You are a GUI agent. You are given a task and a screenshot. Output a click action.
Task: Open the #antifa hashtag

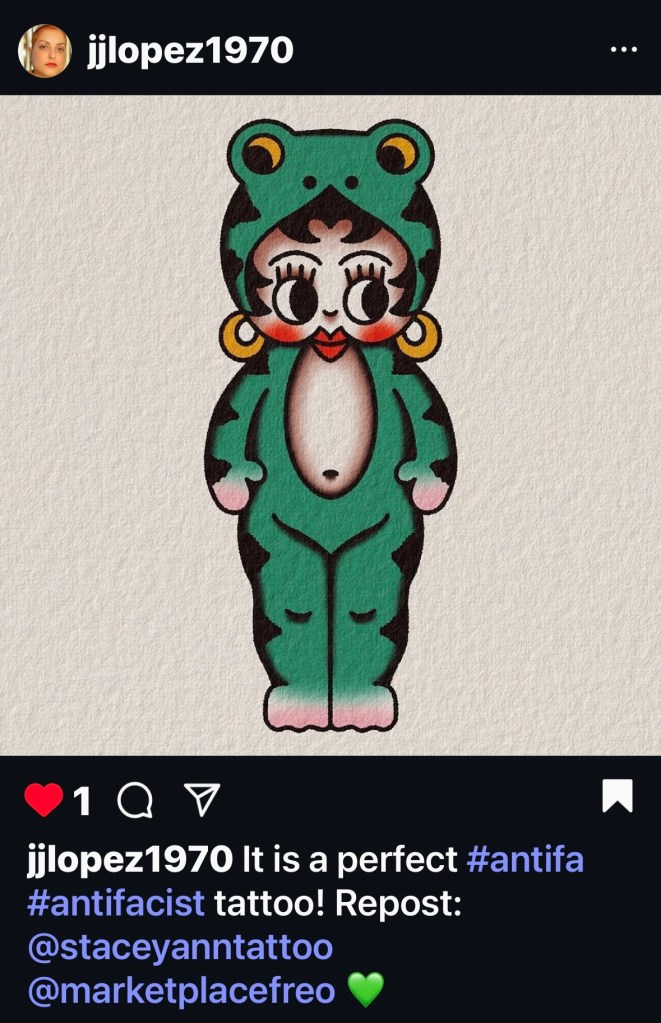pyautogui.click(x=525, y=859)
